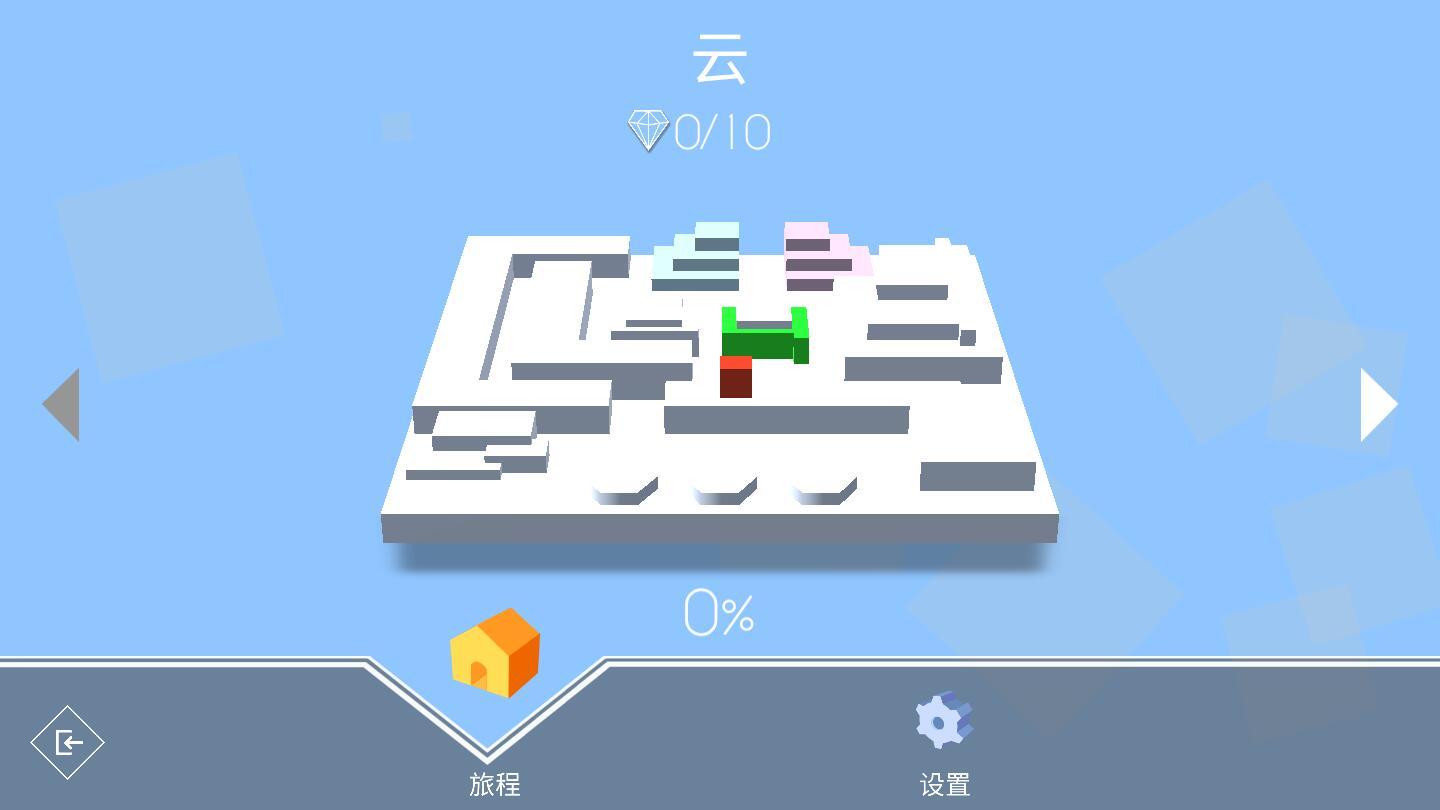Screen dimensions: 1440x810
Task: Switch to the 旅程 tab
Action: click(x=495, y=700)
